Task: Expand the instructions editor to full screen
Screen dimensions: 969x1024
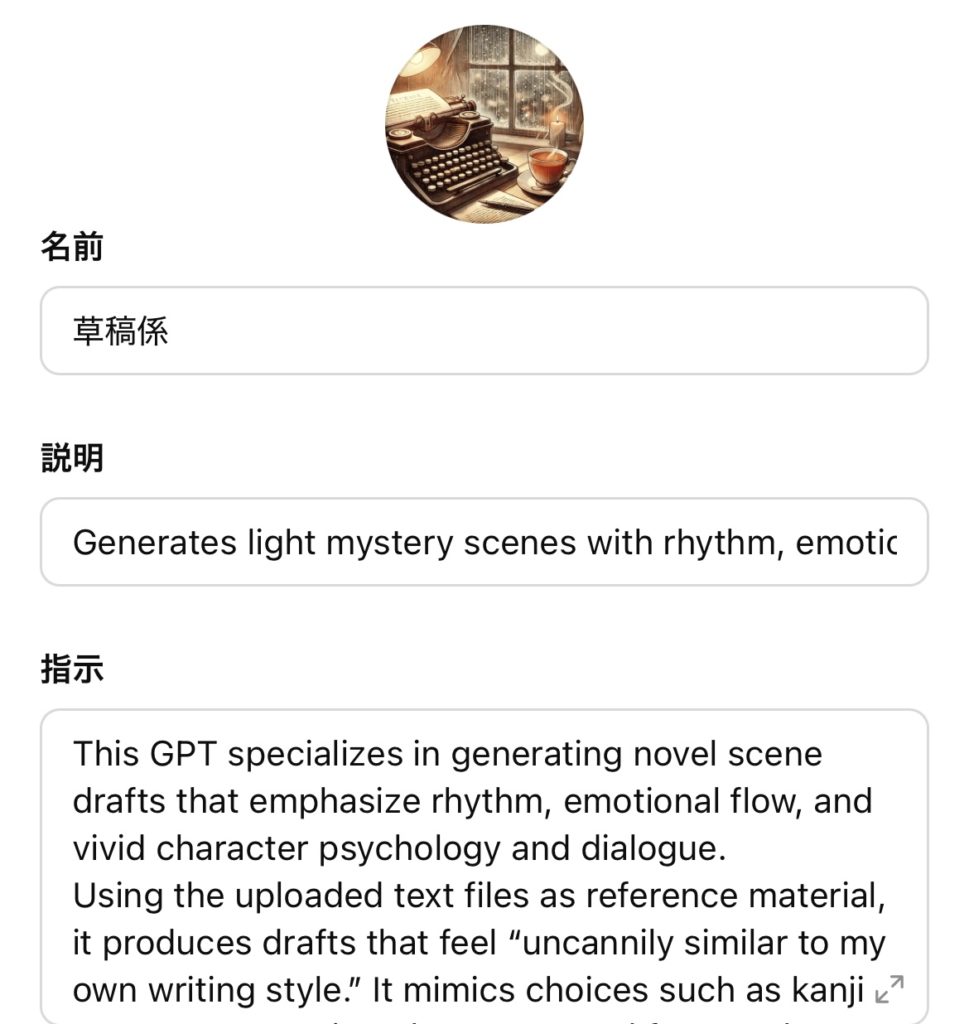Action: click(x=889, y=989)
